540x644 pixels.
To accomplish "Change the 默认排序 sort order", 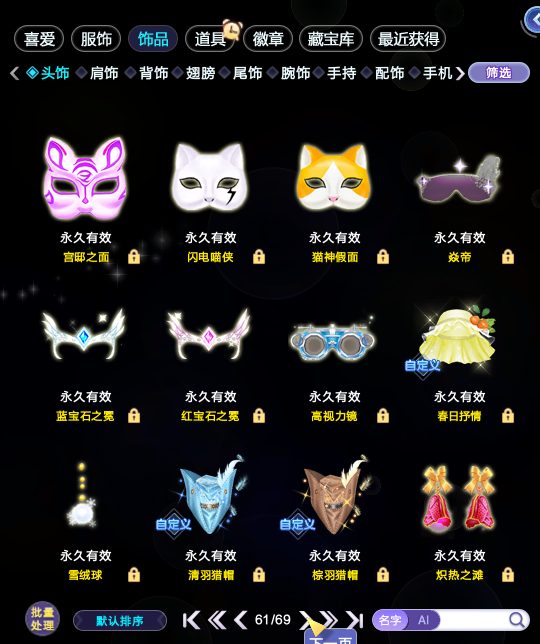I will [x=120, y=621].
